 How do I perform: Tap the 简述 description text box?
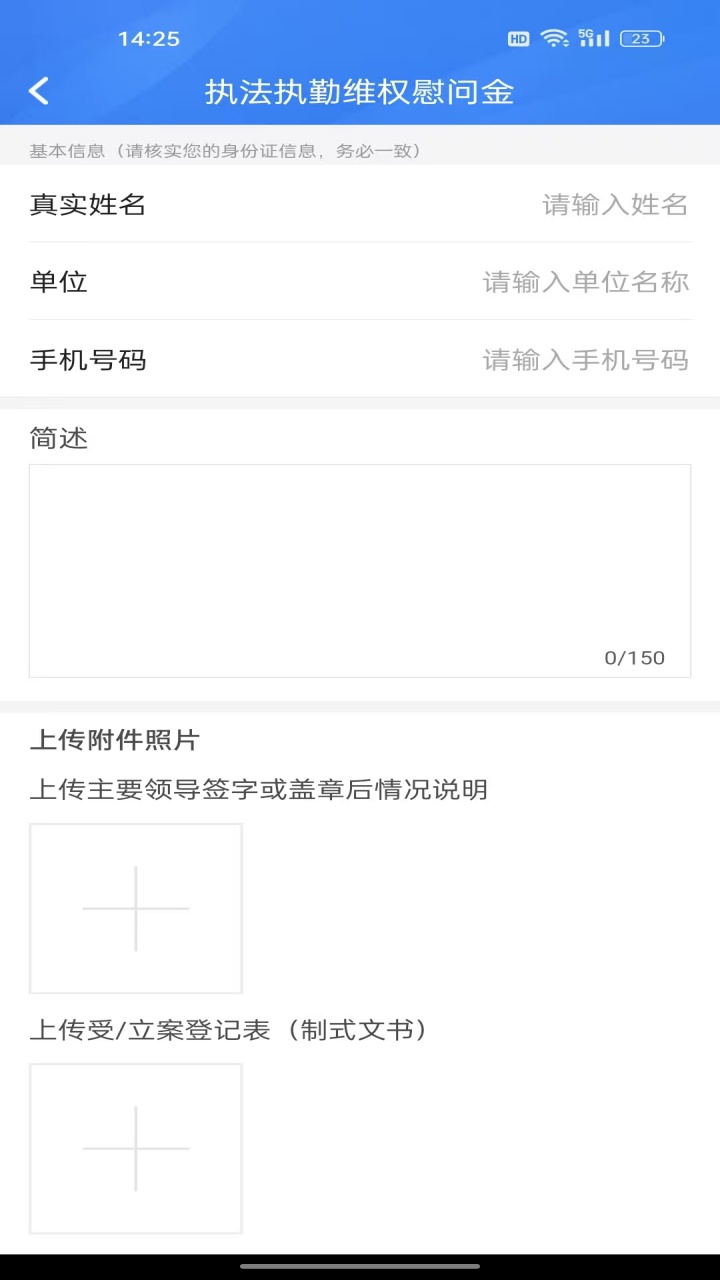point(360,571)
